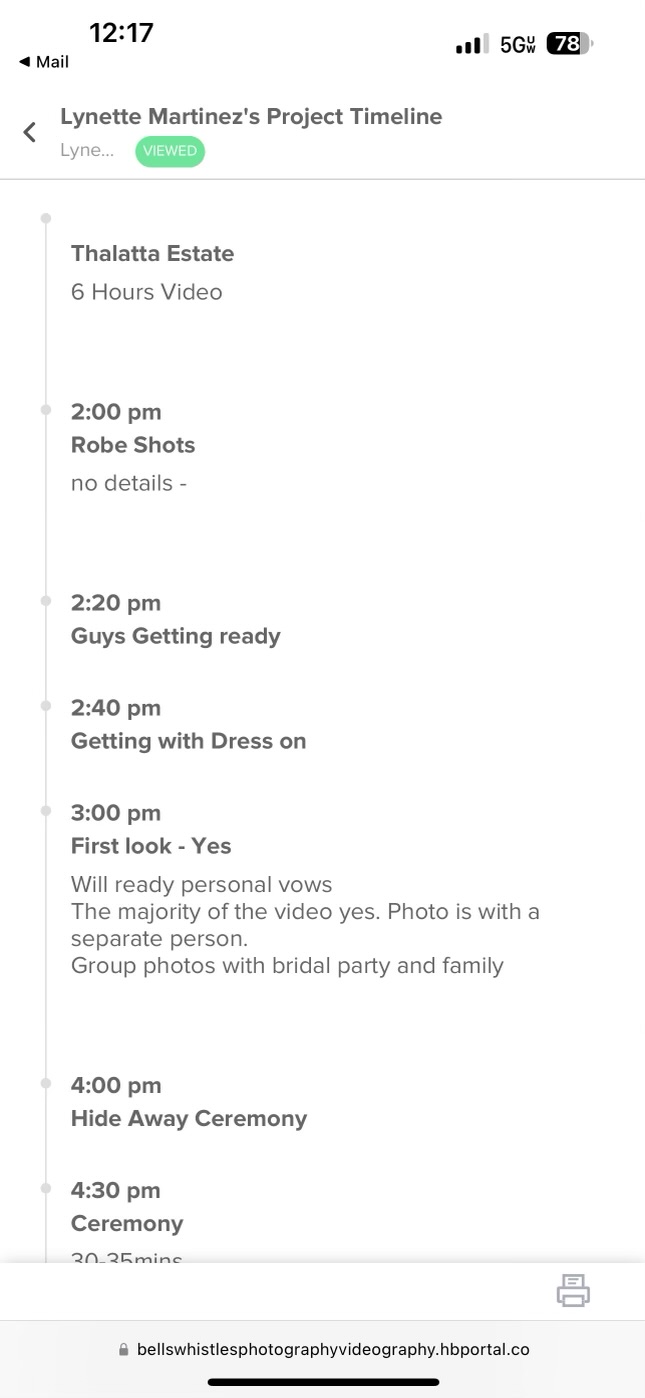Go back from the Project Timeline
The height and width of the screenshot is (1398, 645).
pyautogui.click(x=30, y=132)
